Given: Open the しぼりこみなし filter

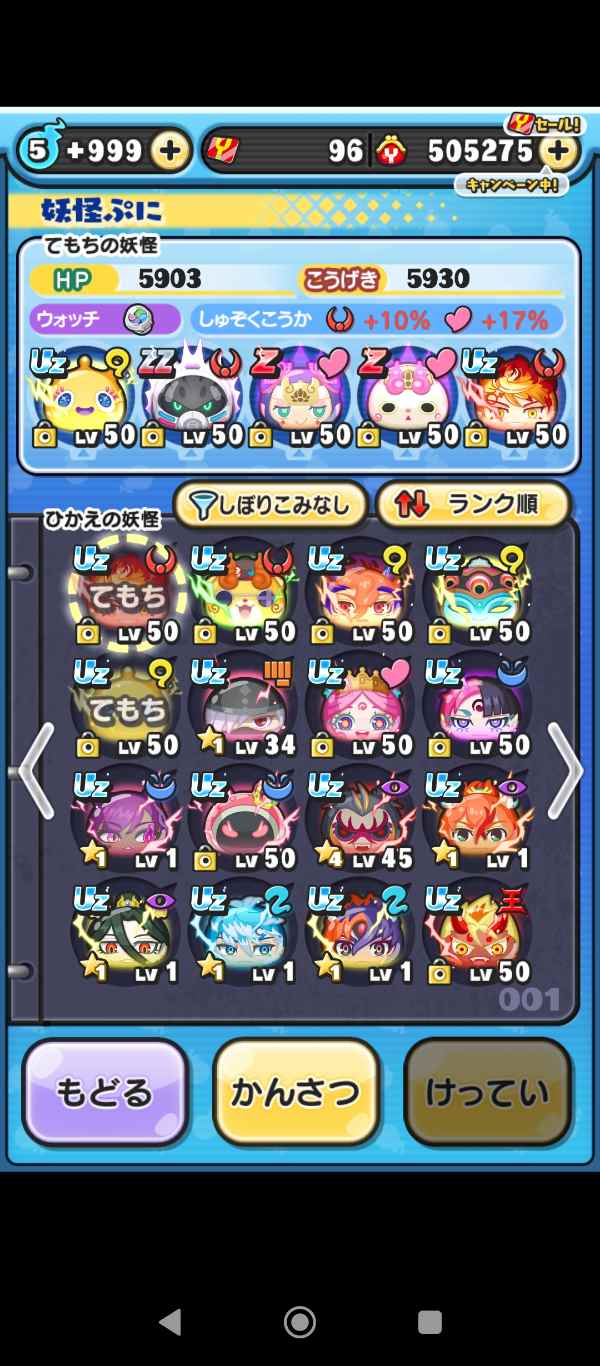Looking at the screenshot, I should 272,506.
